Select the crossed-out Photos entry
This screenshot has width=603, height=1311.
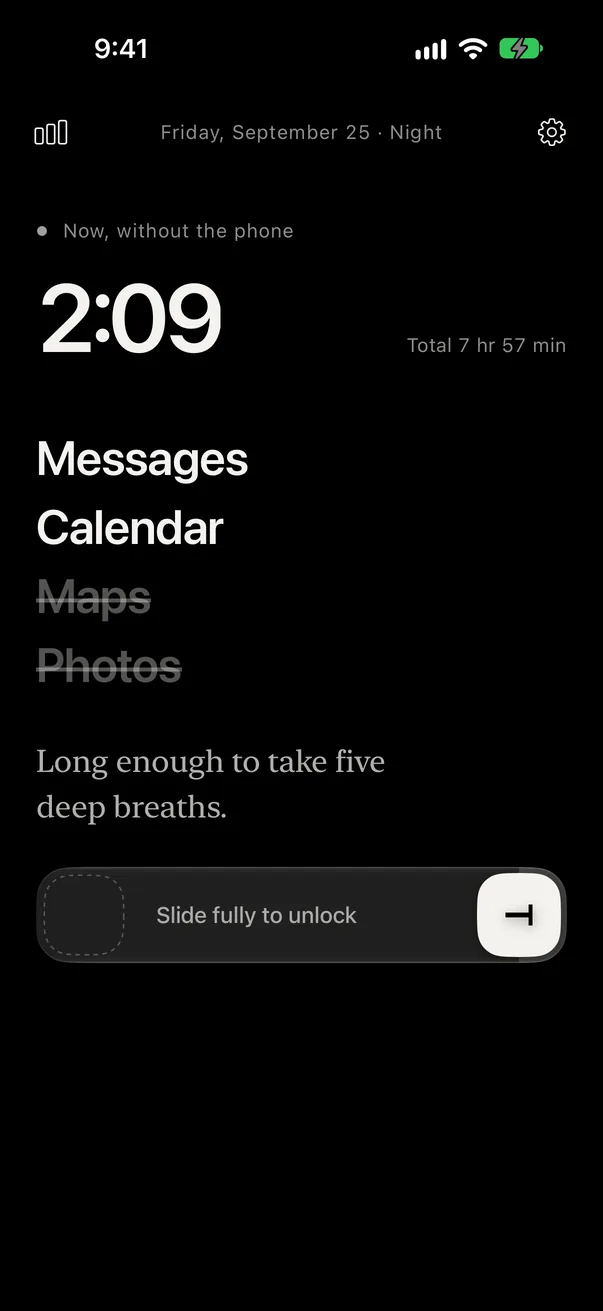click(x=109, y=666)
